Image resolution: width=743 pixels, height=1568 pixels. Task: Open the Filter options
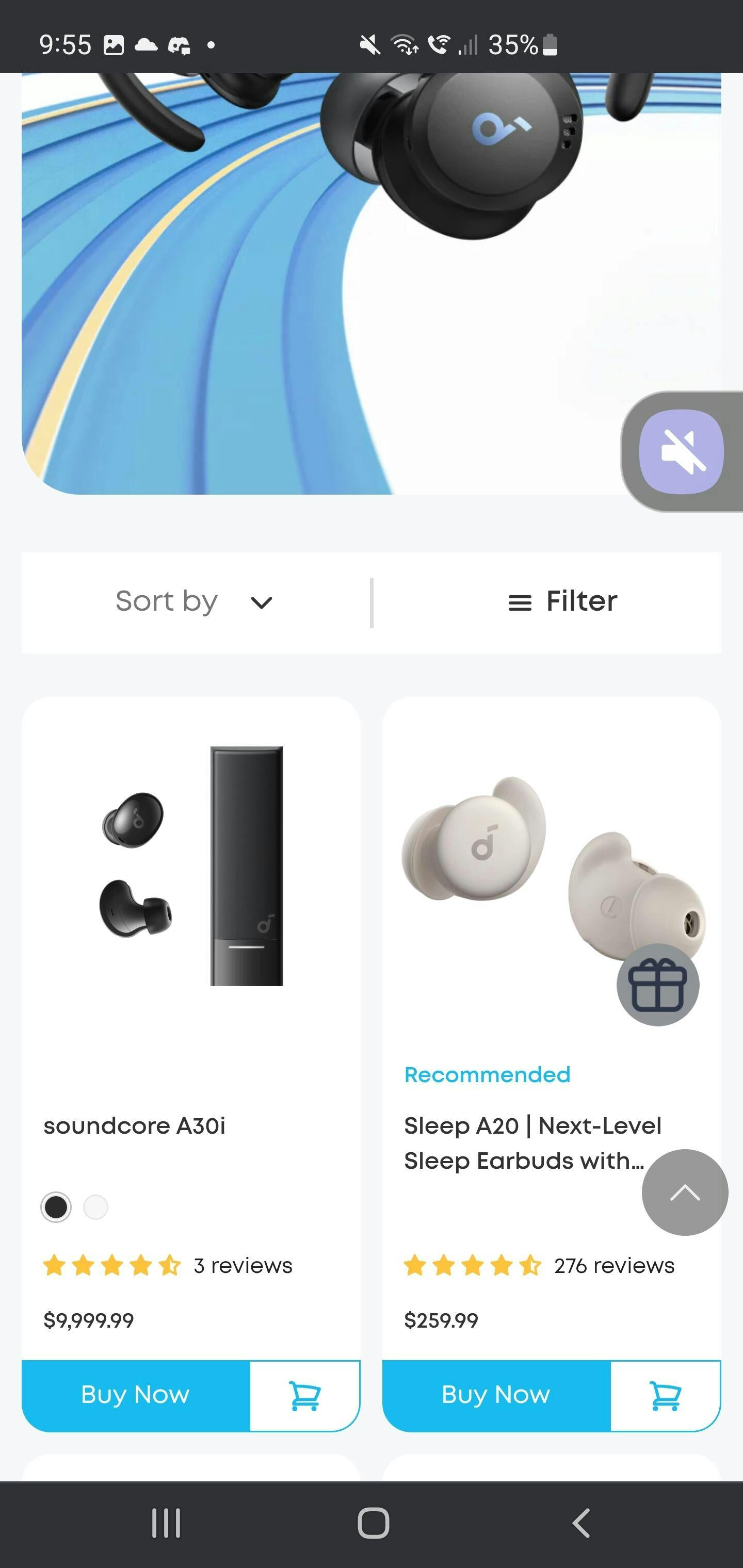pos(563,602)
